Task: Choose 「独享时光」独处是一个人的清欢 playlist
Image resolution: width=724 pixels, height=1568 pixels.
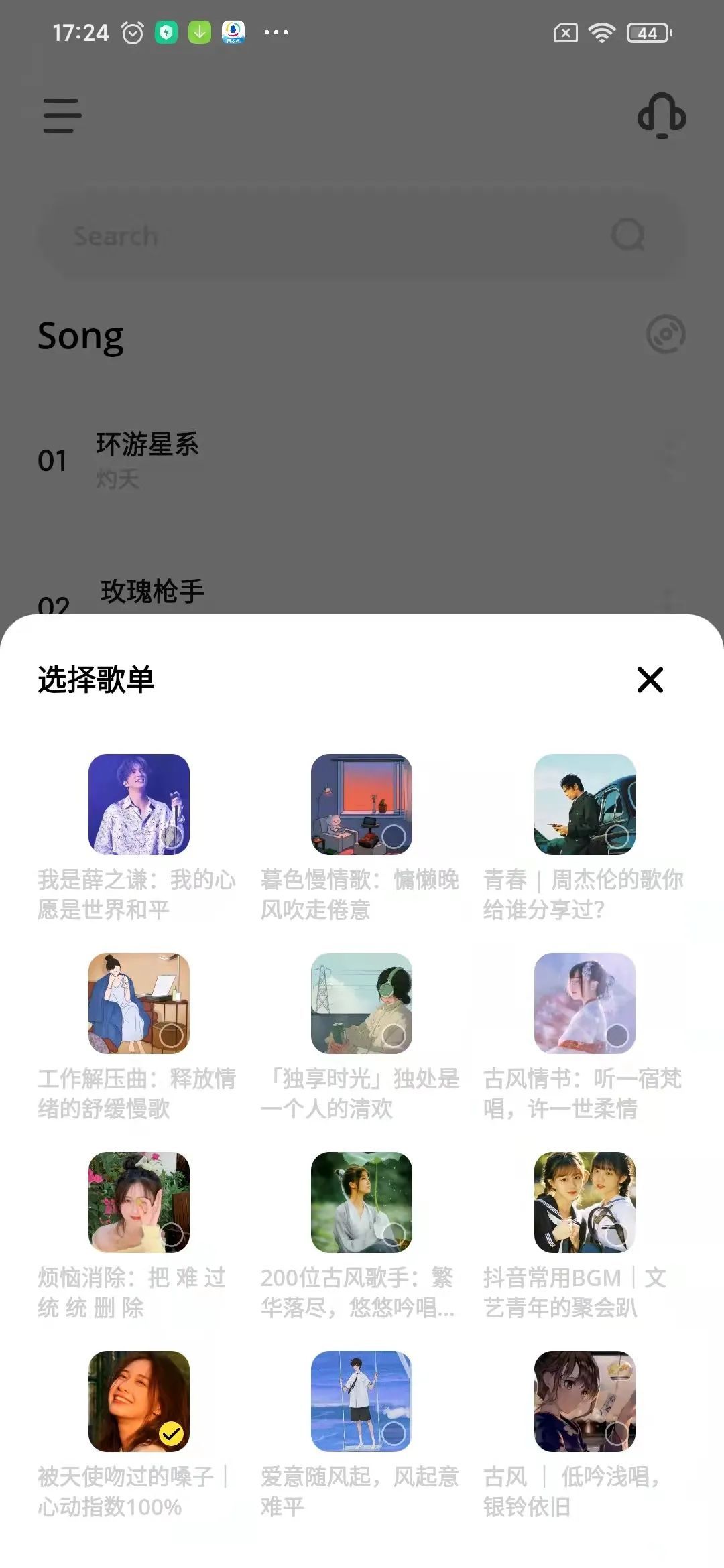Action: 361,1003
